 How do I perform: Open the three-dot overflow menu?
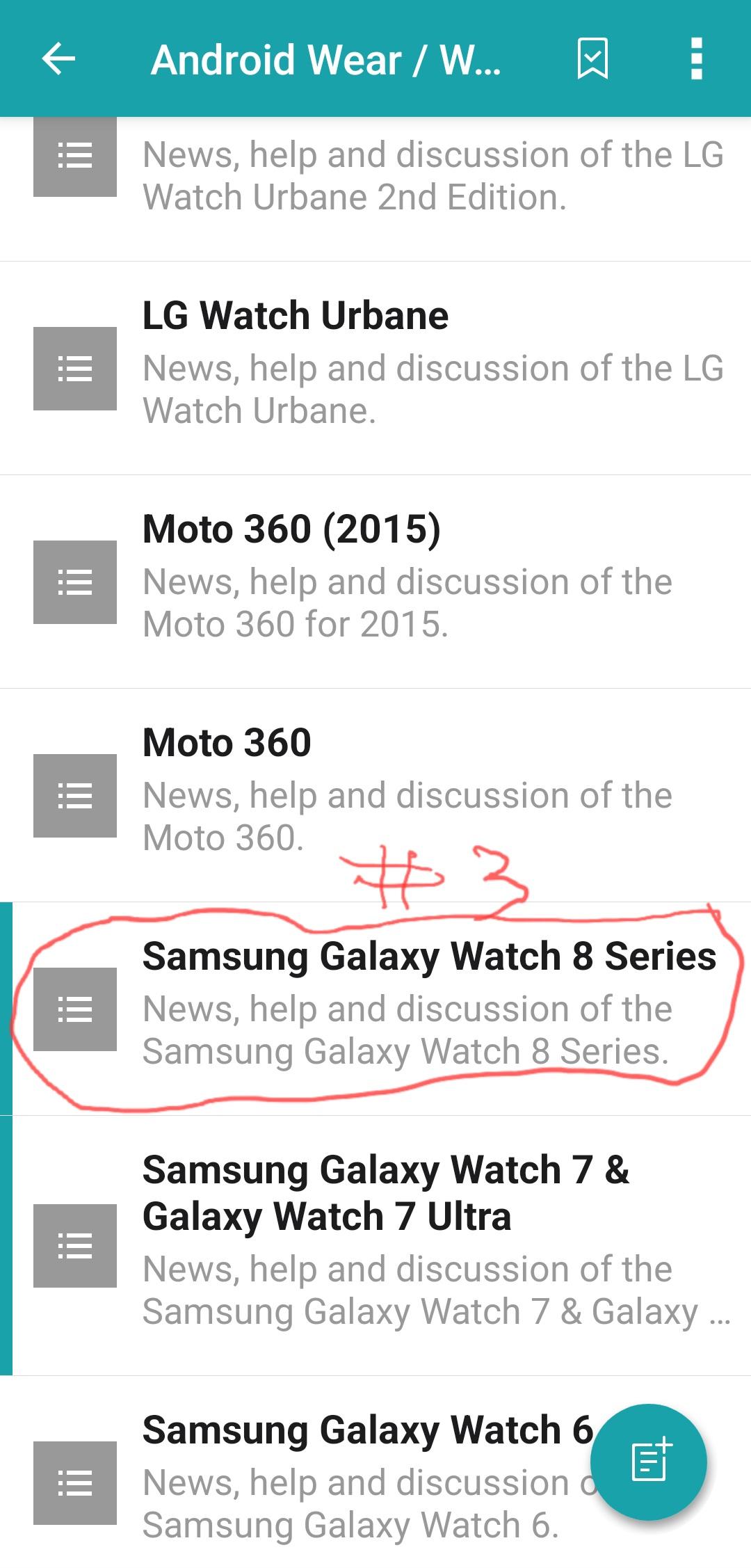[696, 58]
